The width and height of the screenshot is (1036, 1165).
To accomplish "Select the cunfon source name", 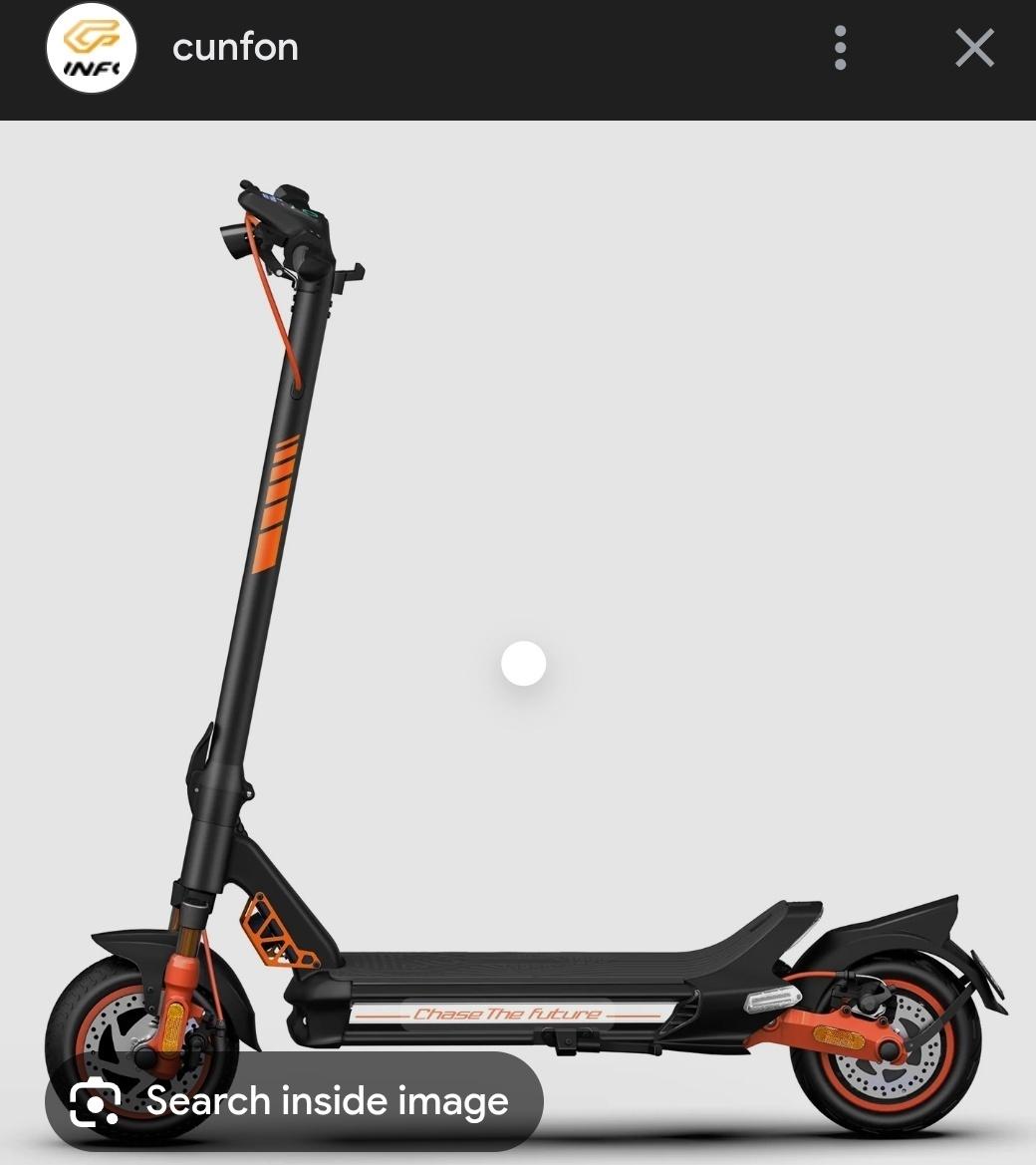I will (235, 48).
